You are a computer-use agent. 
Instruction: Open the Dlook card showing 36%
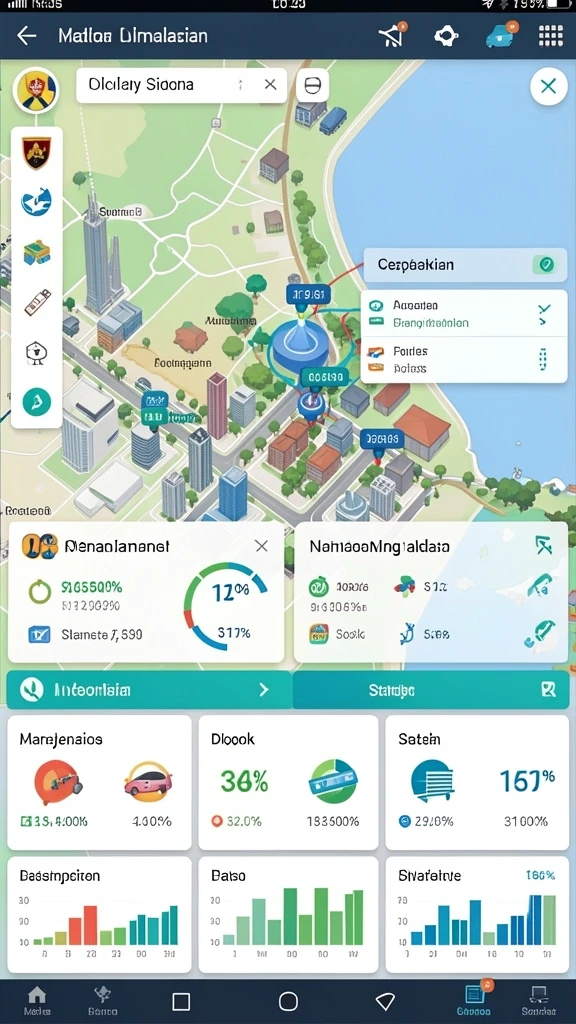point(288,782)
